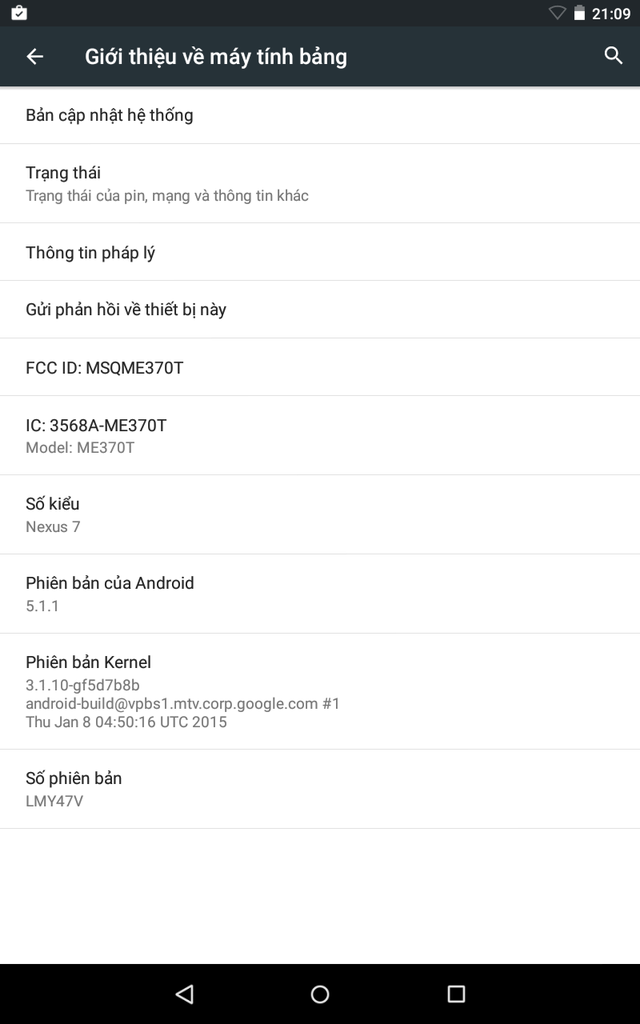640x1024 pixels.
Task: Select Gửi phản hồi về thiết bị này
Action: 320,310
